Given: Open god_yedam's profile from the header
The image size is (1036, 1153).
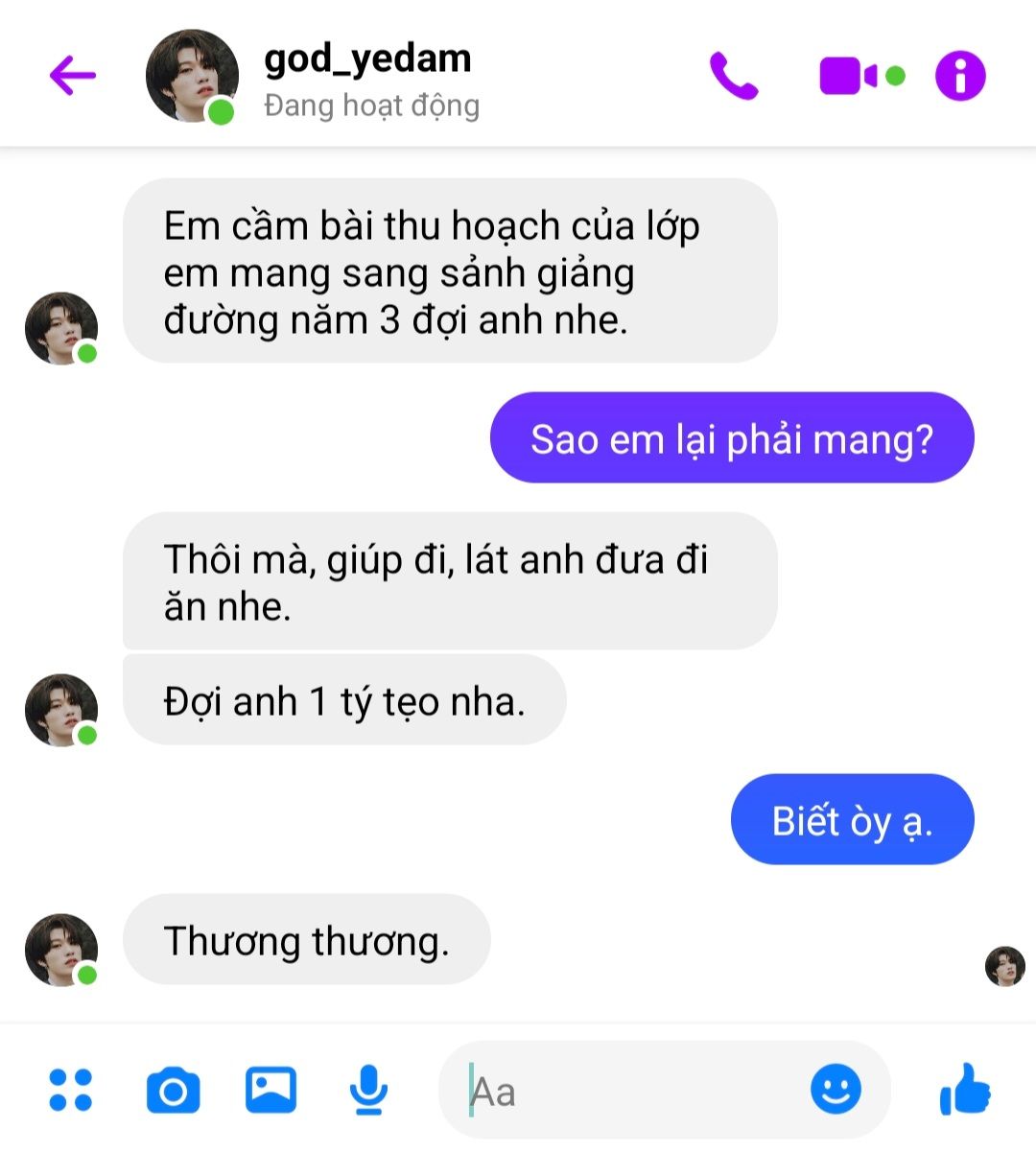Looking at the screenshot, I should [367, 59].
